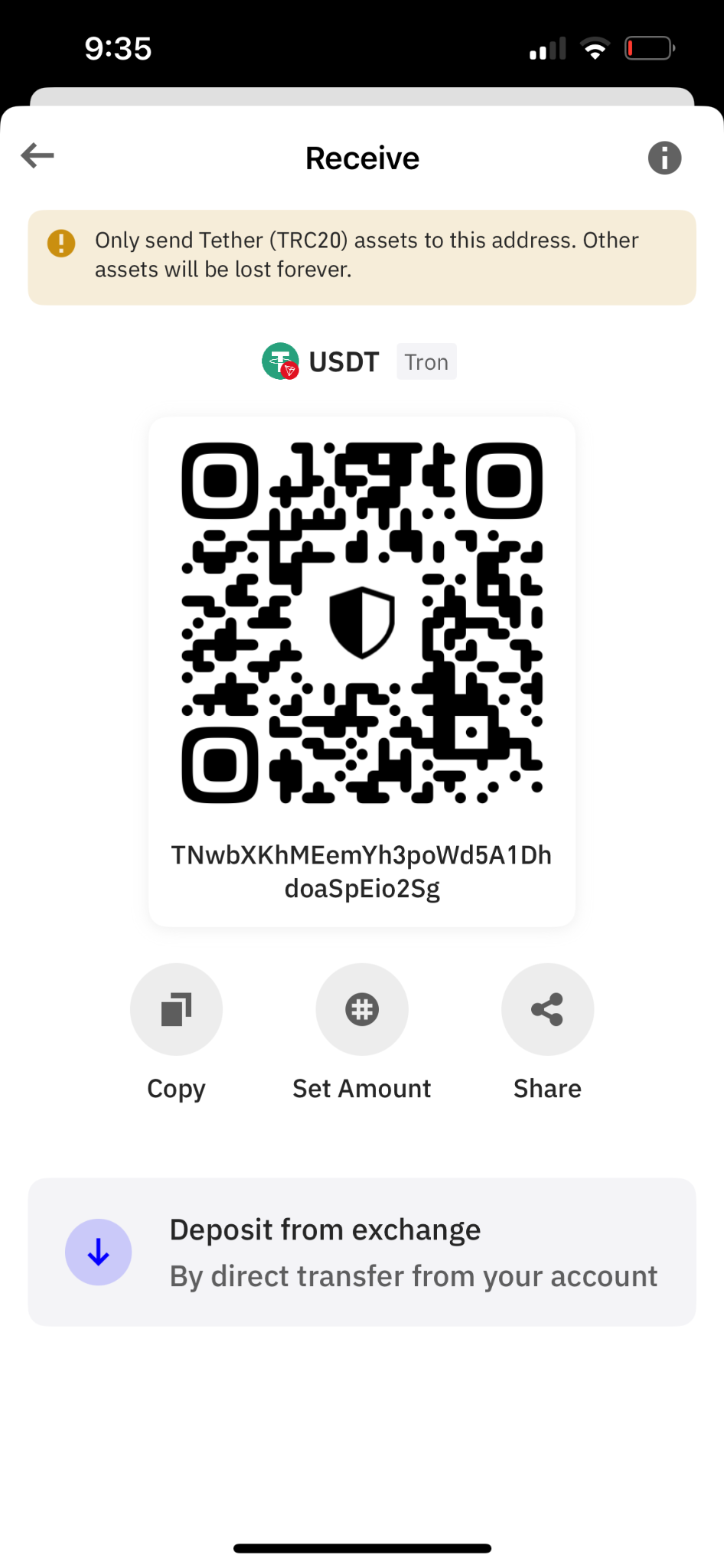Select the Copy icon to copy the address

pos(176,1009)
